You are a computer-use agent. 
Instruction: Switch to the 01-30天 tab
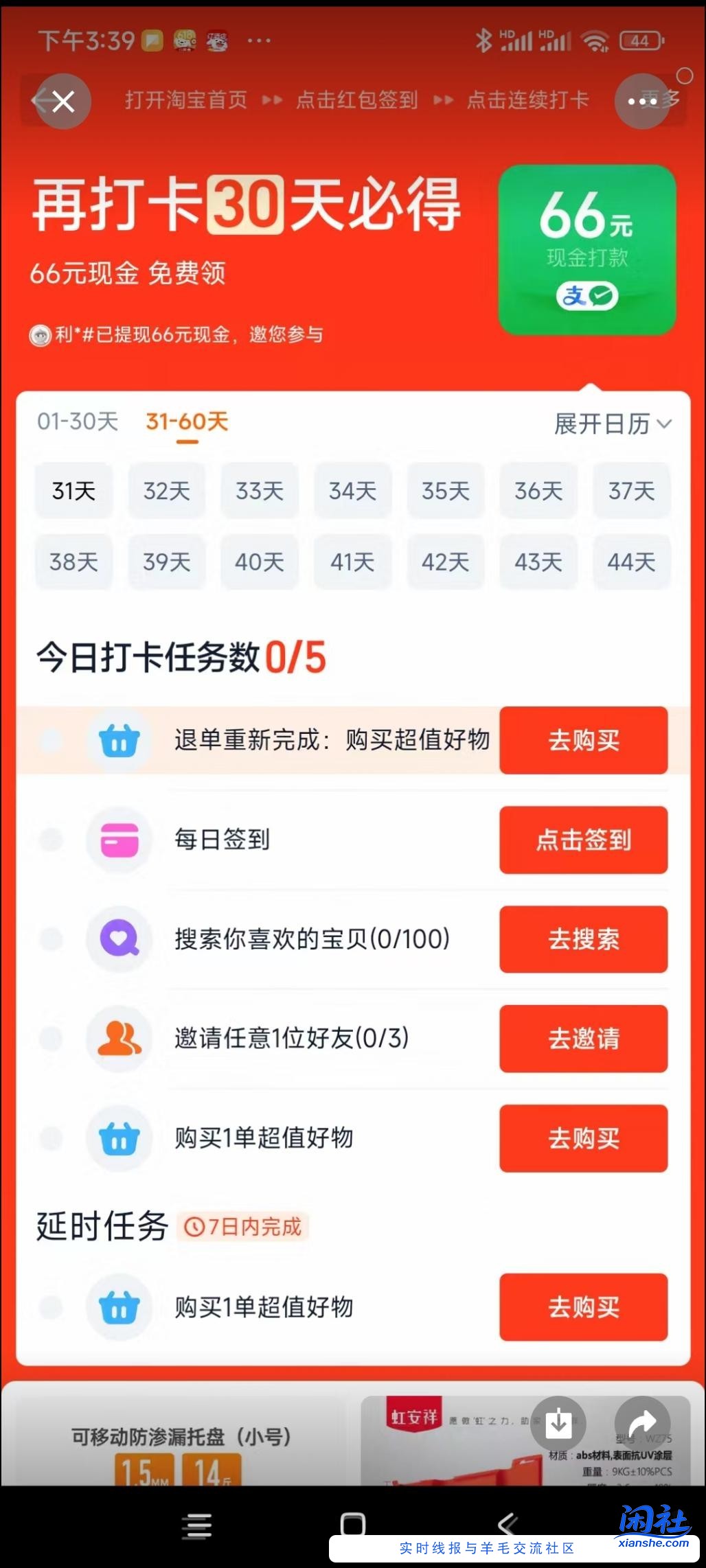click(78, 422)
